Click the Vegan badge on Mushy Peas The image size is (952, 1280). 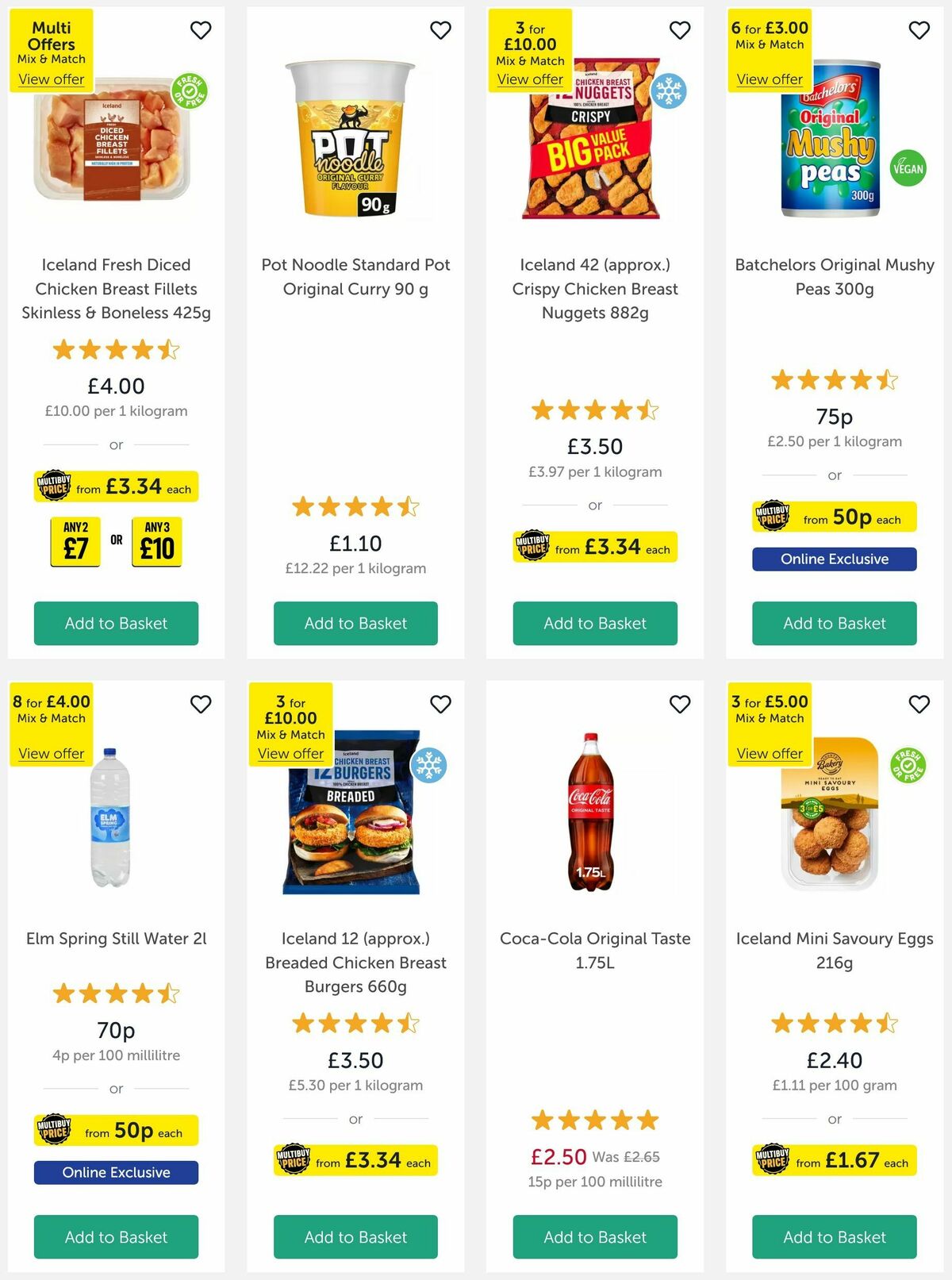pos(909,168)
